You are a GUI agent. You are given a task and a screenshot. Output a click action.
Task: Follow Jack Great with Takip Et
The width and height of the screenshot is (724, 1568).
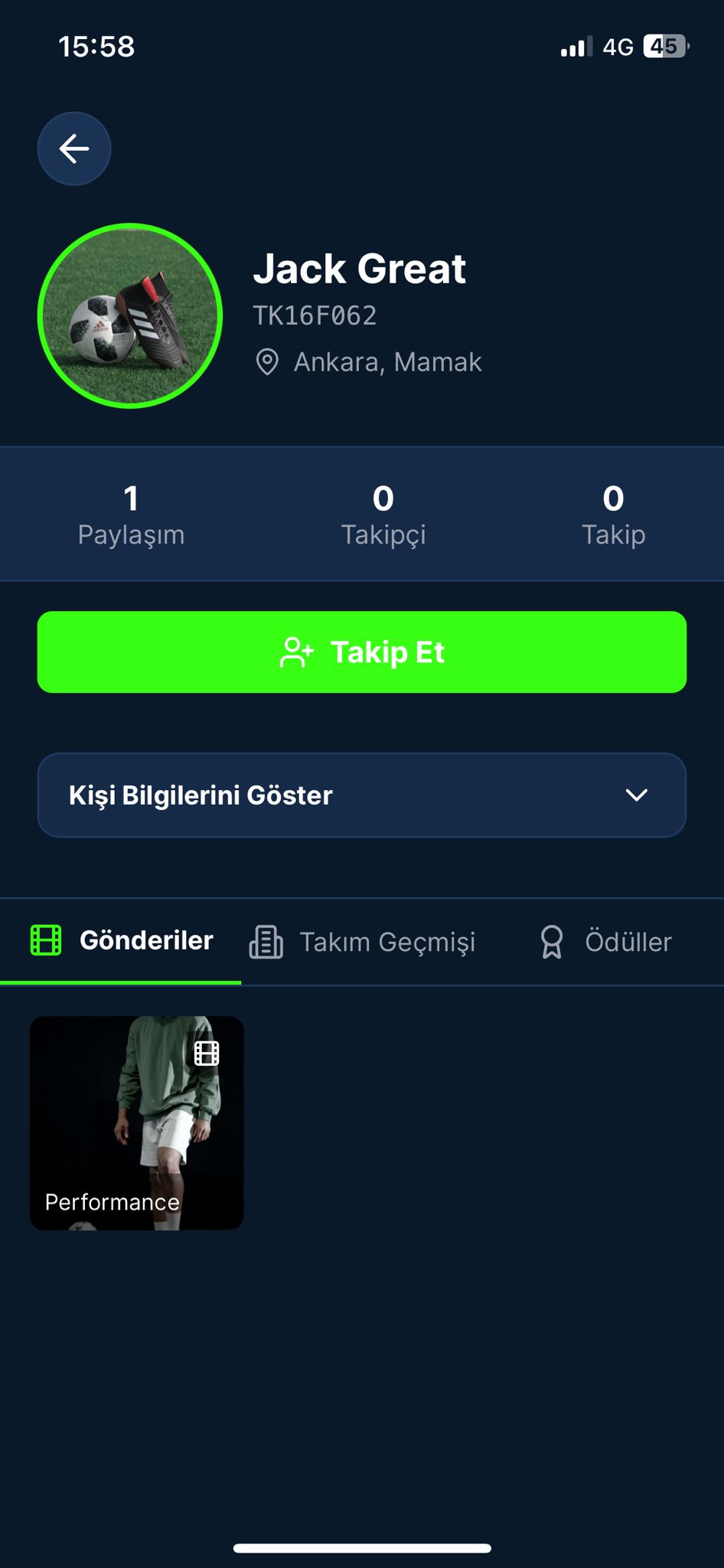point(362,652)
